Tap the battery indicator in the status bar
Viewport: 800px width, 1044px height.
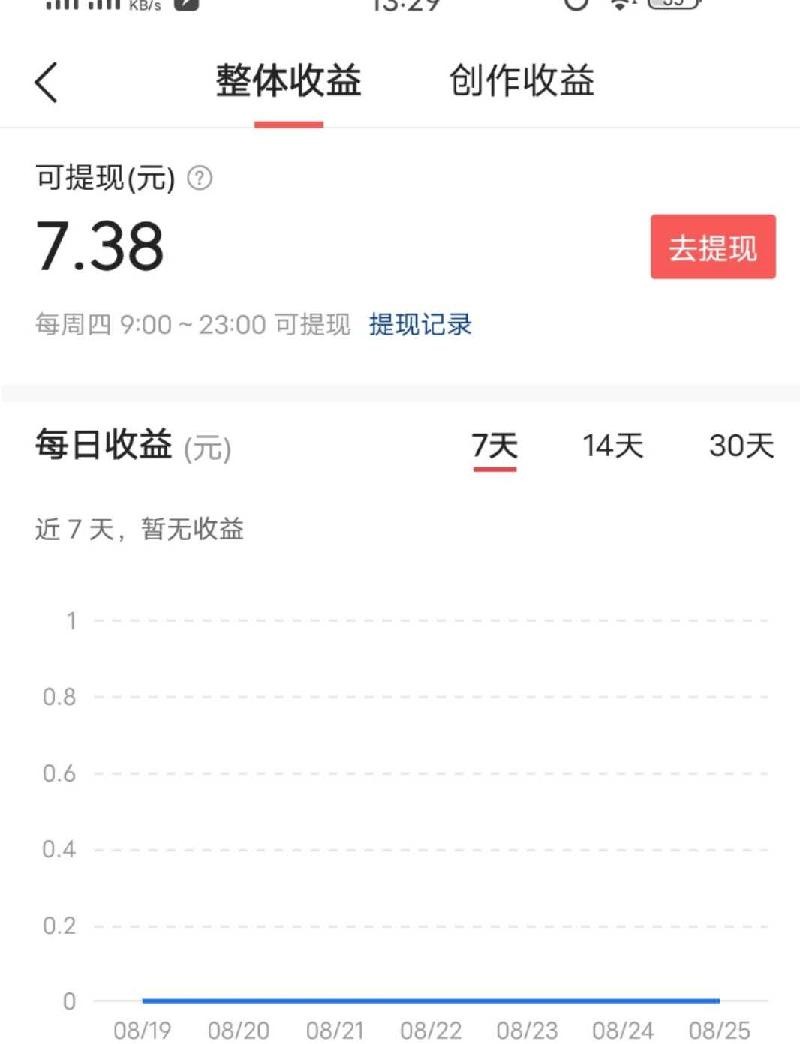click(x=672, y=5)
